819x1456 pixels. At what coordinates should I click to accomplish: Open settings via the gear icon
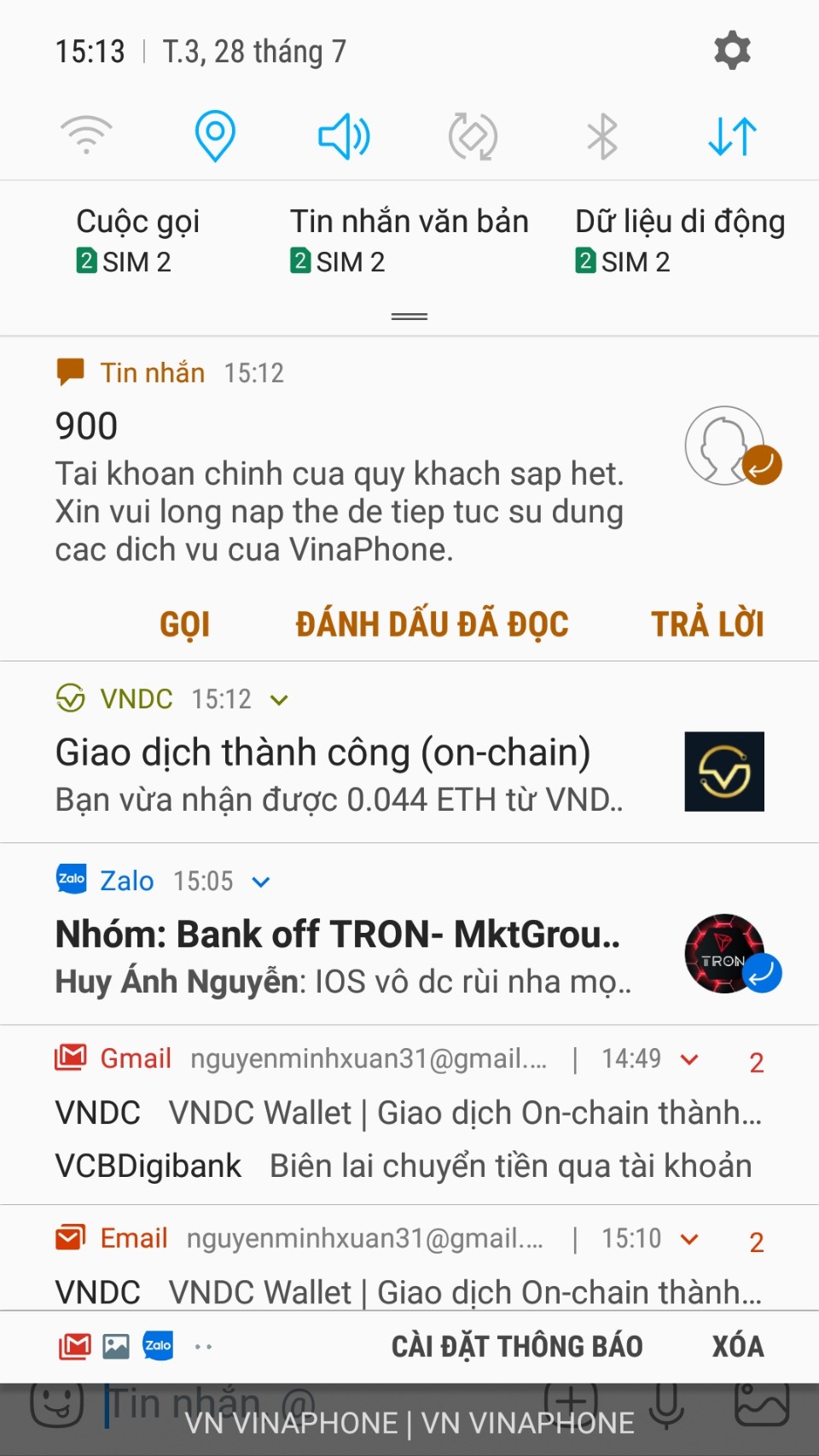click(x=732, y=51)
